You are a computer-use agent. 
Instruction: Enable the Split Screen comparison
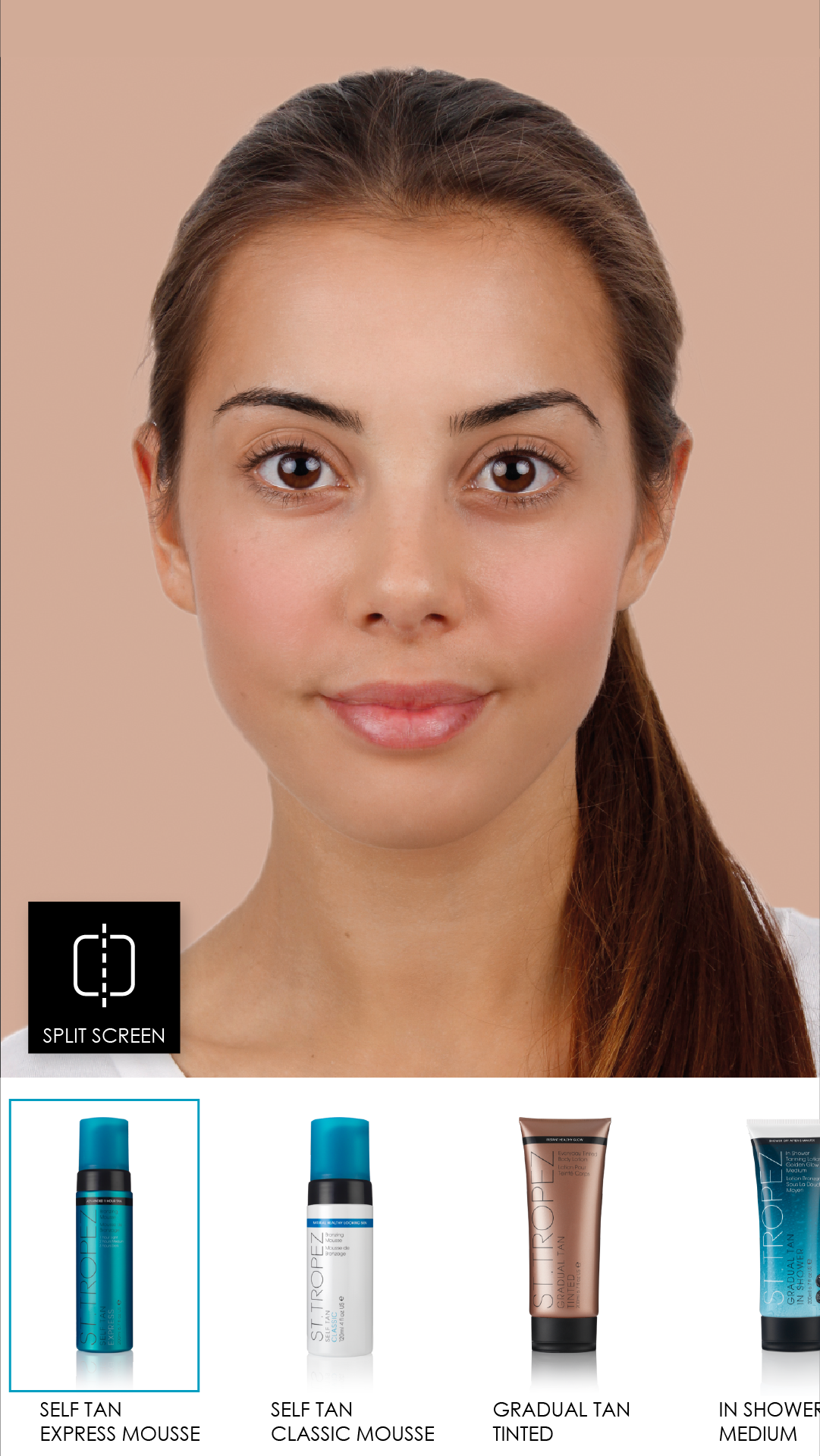[104, 977]
